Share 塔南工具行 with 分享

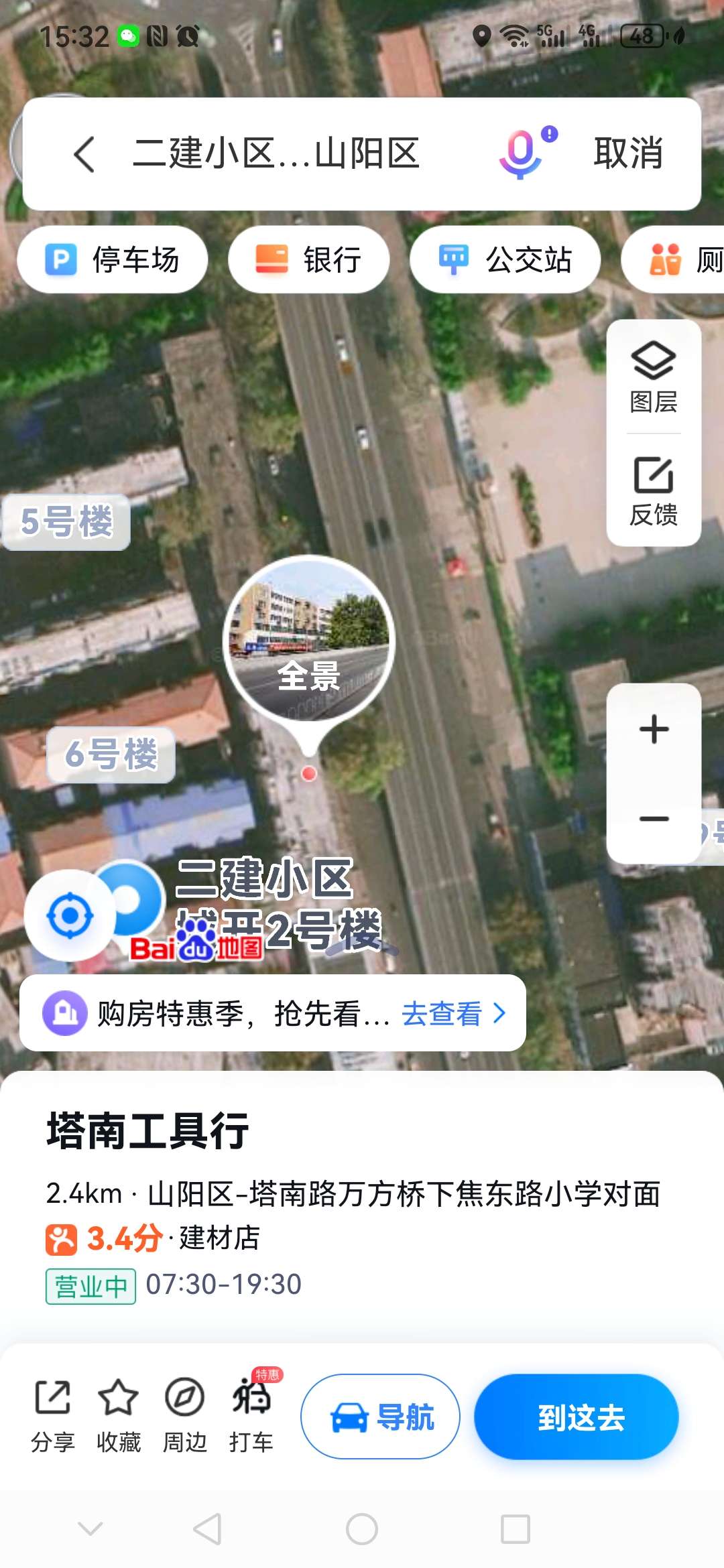[52, 1415]
